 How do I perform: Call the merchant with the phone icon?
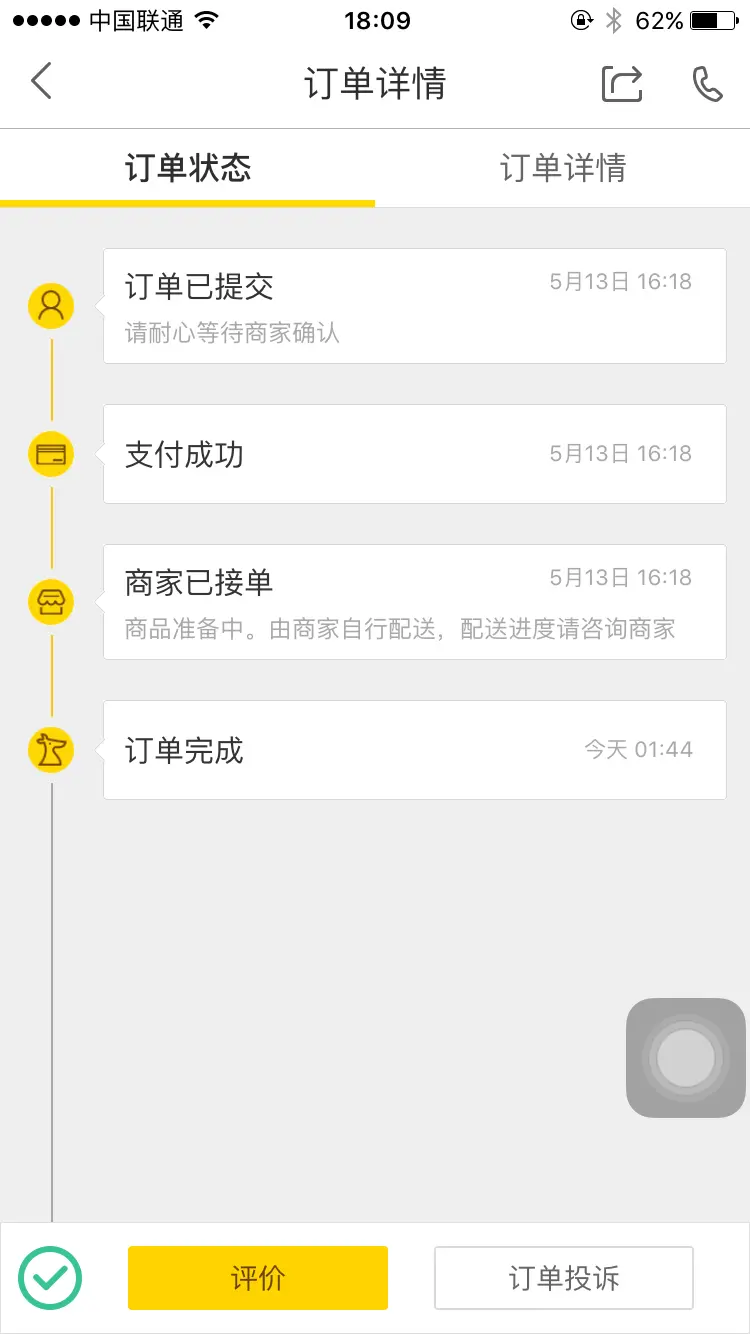tap(707, 84)
